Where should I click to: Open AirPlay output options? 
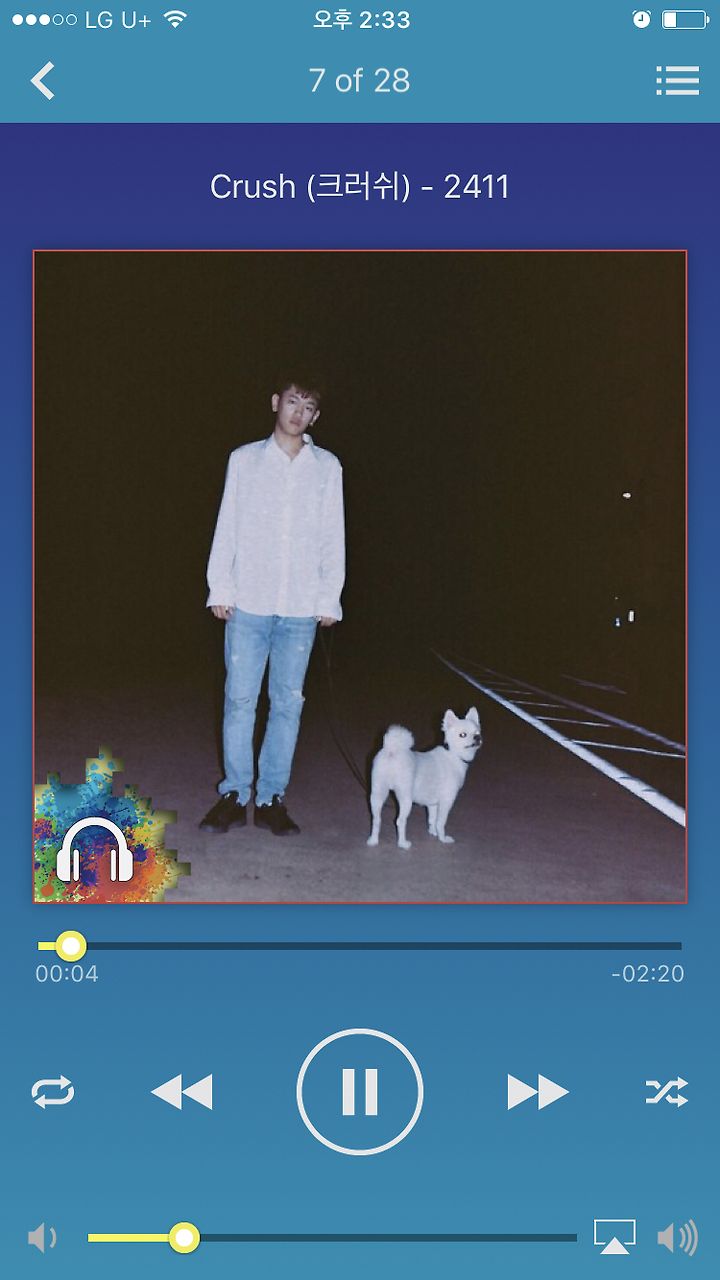click(x=614, y=1237)
